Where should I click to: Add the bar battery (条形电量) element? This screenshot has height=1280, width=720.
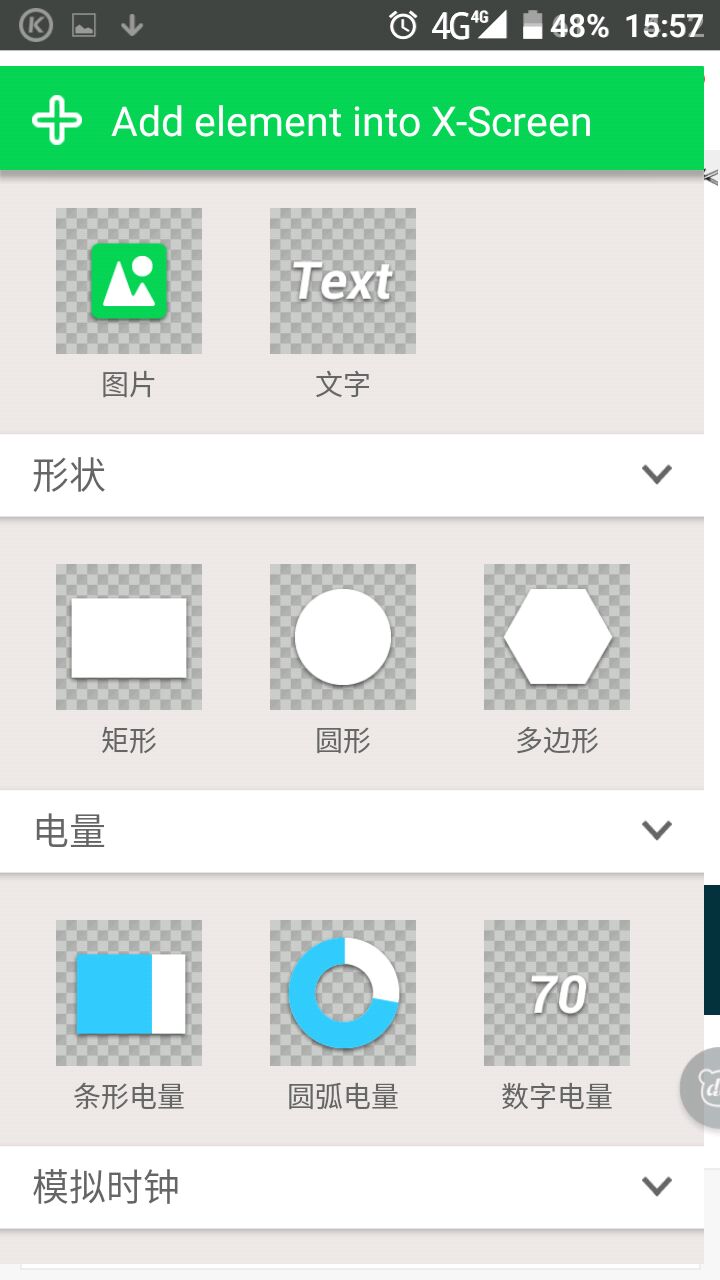(x=129, y=993)
